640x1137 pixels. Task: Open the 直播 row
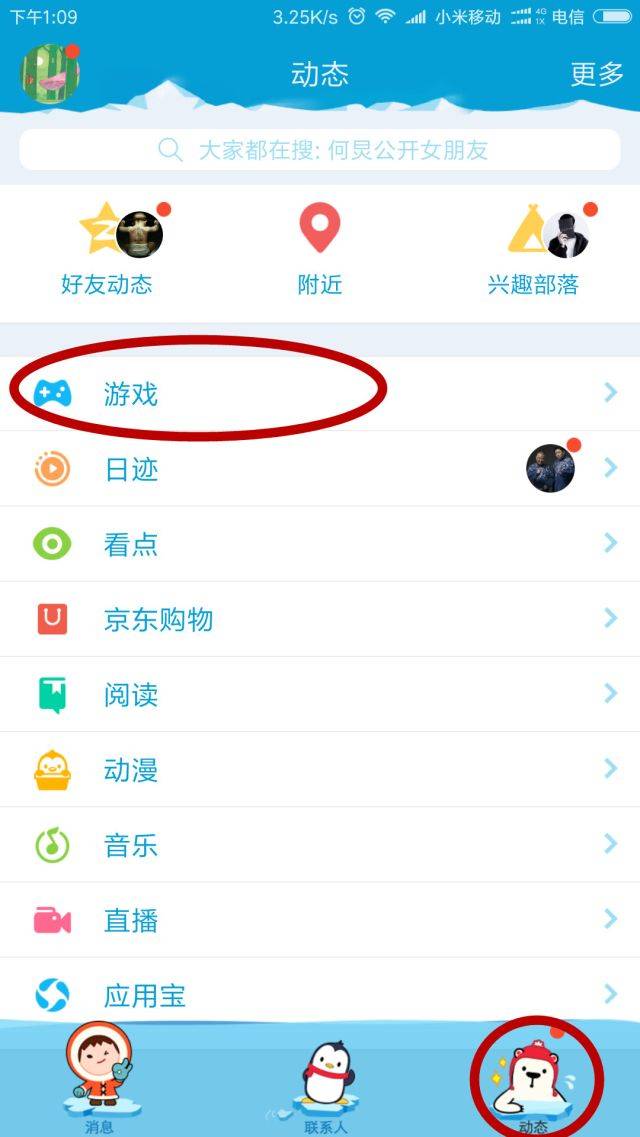click(320, 920)
